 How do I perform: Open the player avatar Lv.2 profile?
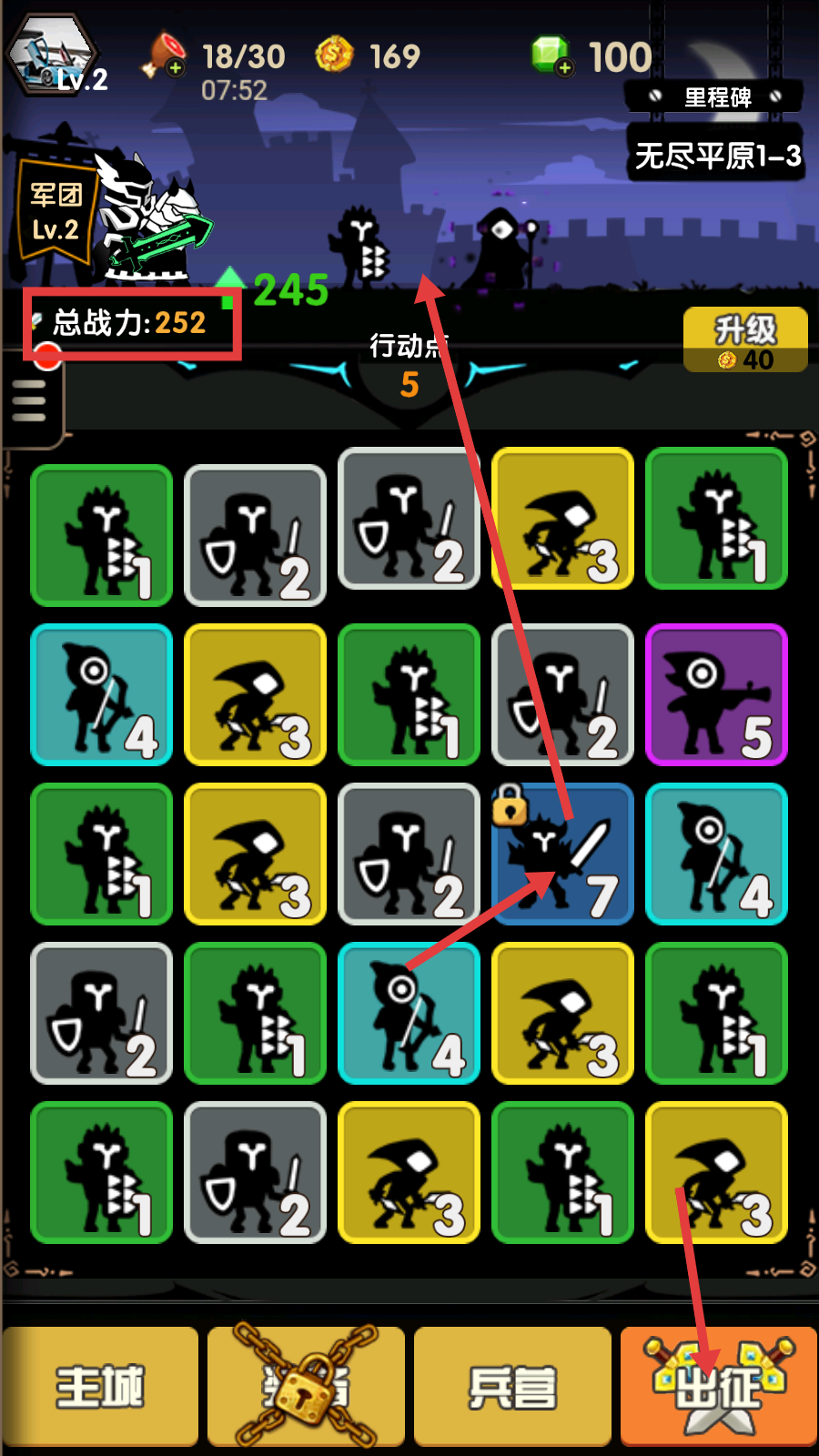click(53, 55)
